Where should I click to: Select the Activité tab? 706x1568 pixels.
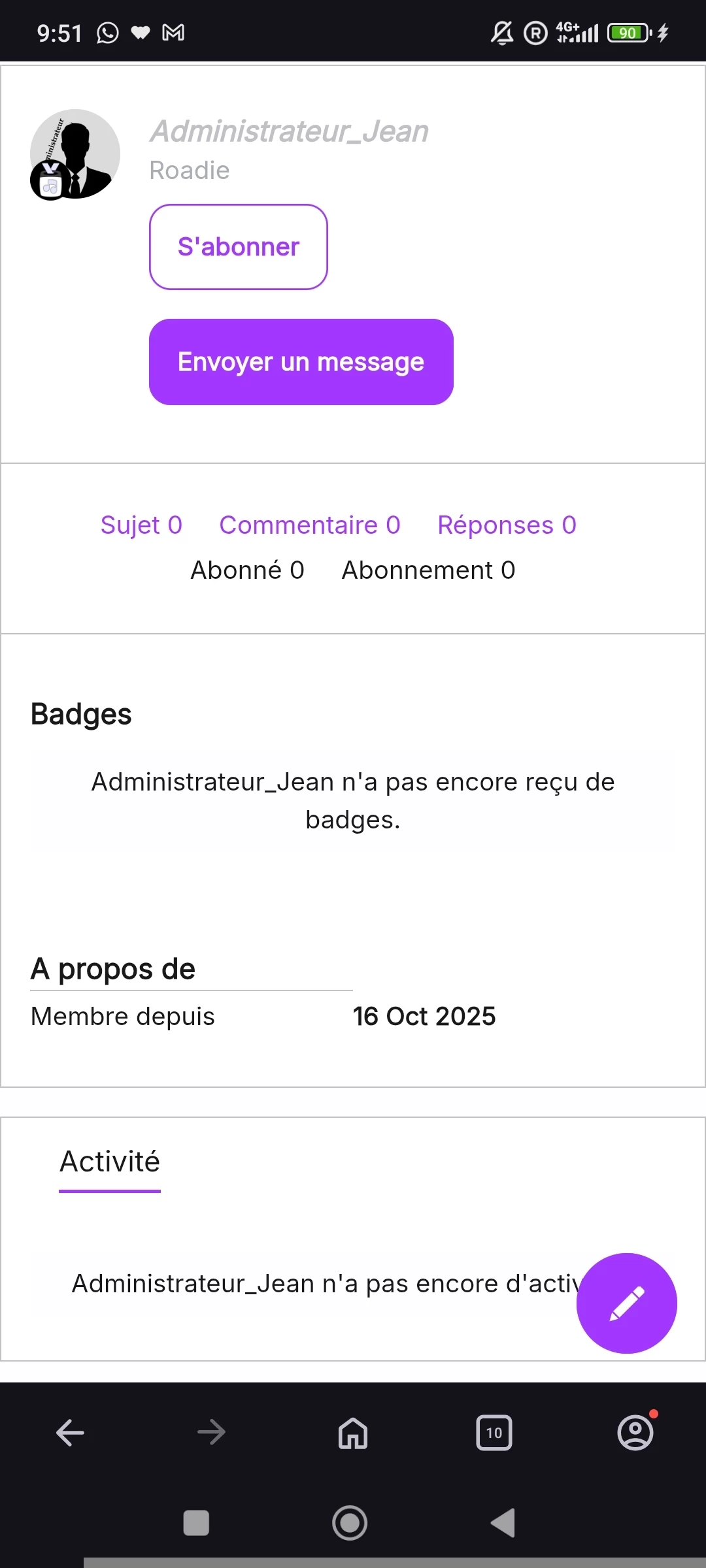coord(110,1162)
